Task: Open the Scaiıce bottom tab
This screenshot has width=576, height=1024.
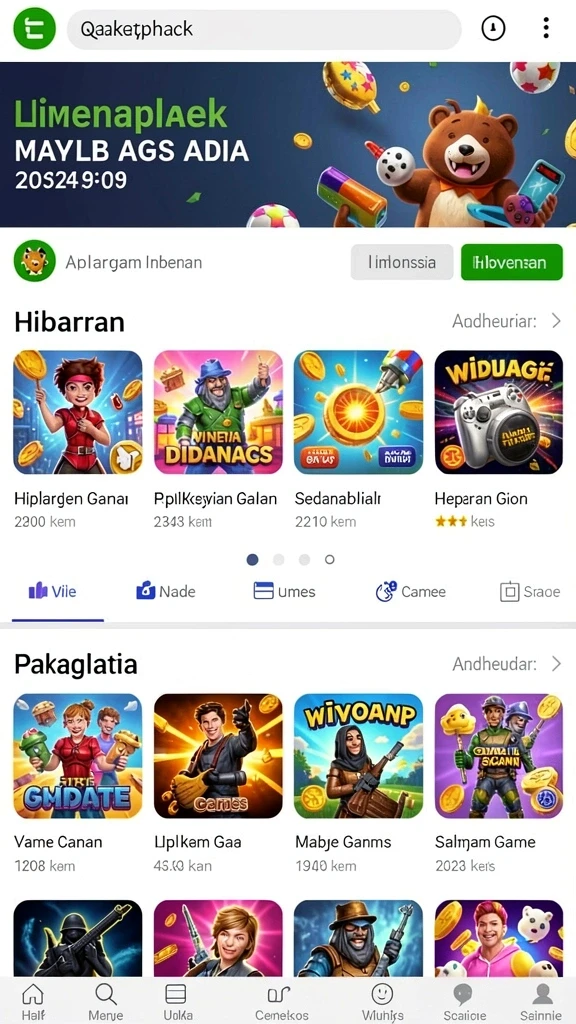Action: pyautogui.click(x=464, y=1002)
